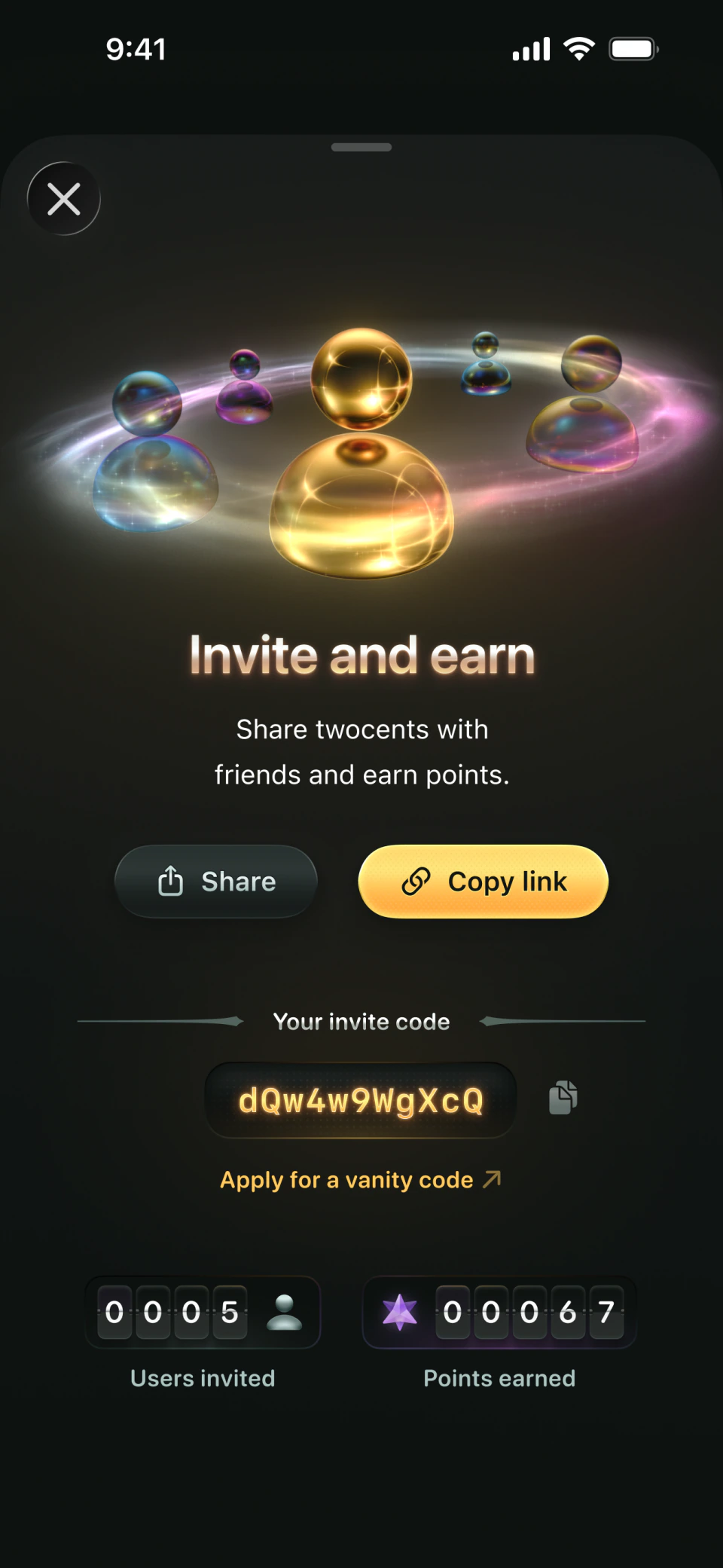Close the invite and earn sheet
Screen dimensions: 723x1568
click(64, 199)
